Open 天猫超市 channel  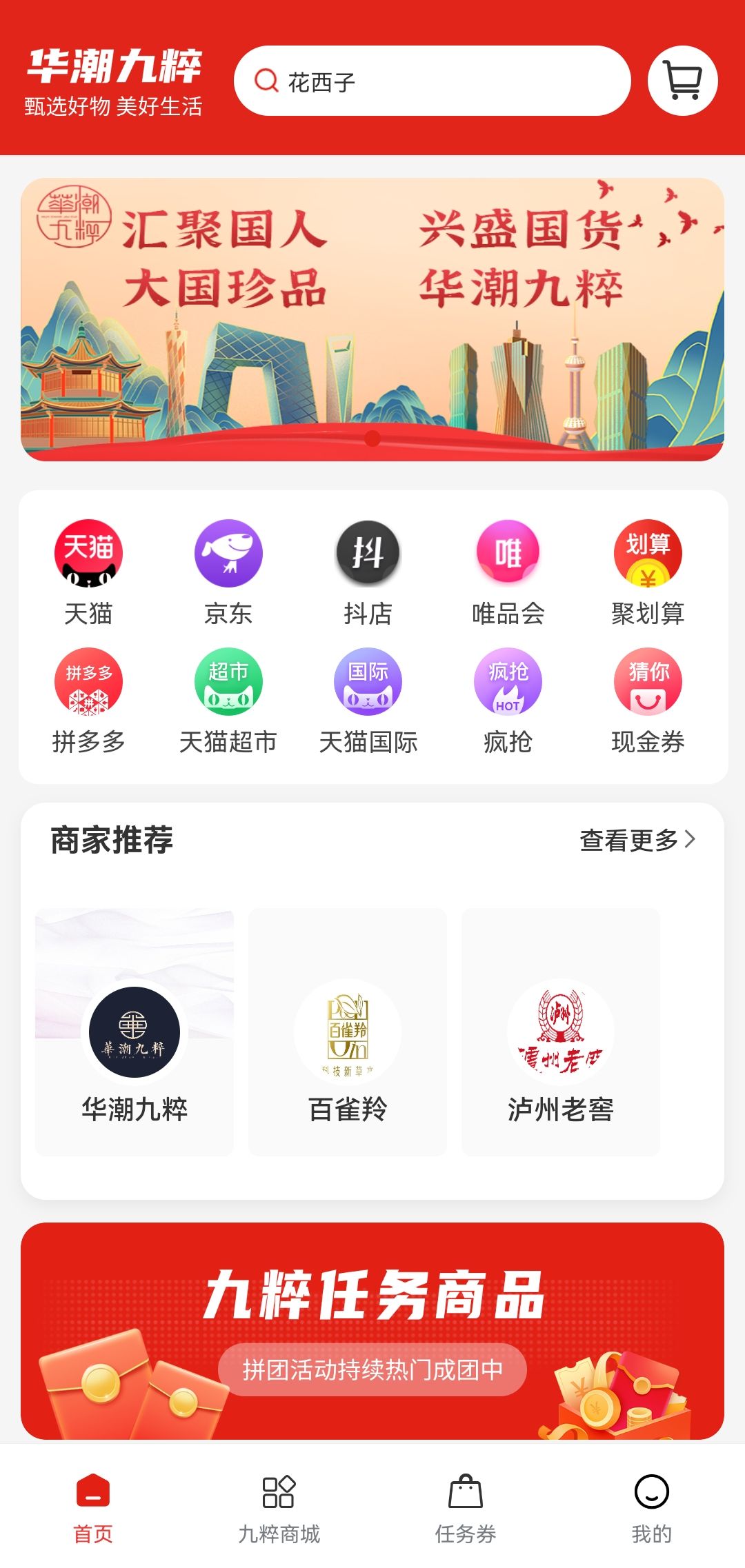(x=228, y=683)
